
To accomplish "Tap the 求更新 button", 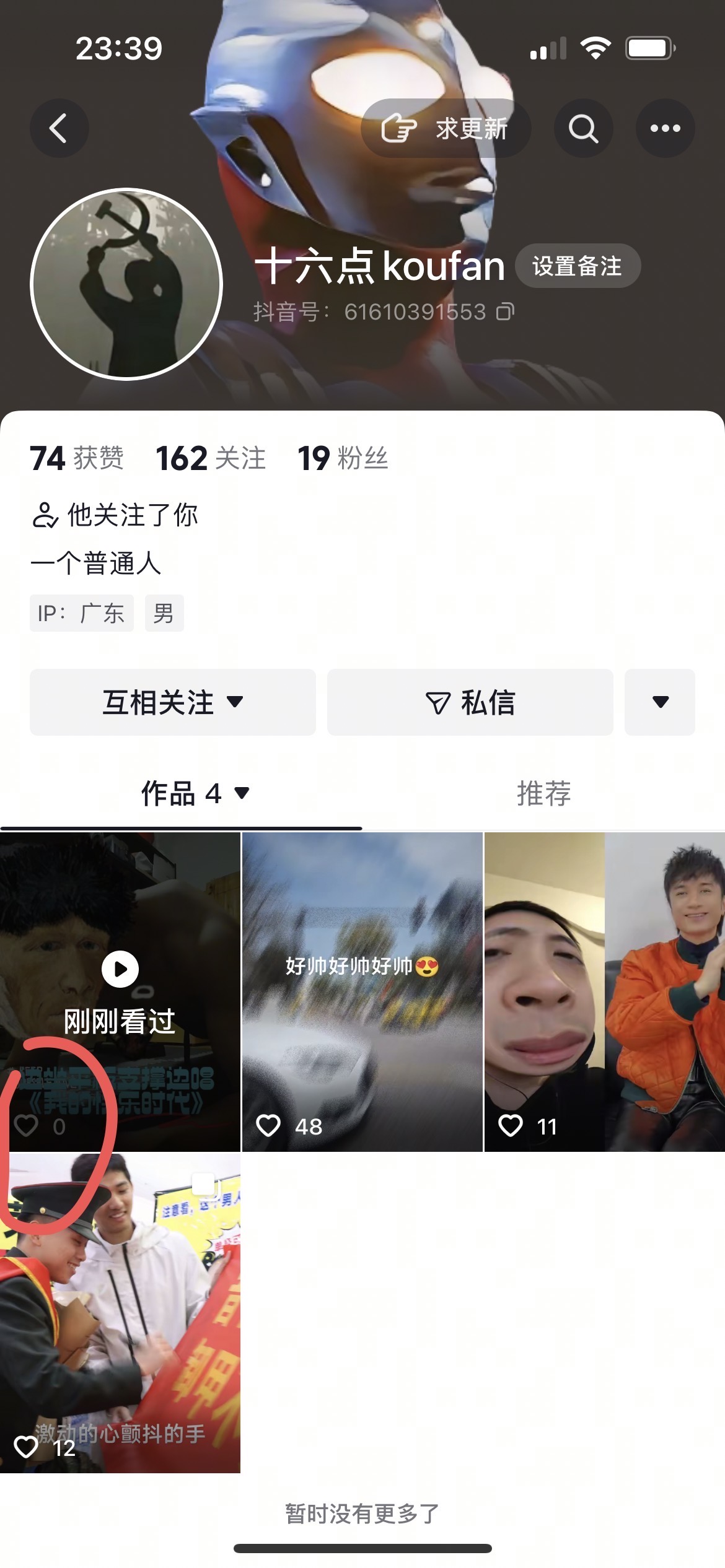I will point(446,128).
